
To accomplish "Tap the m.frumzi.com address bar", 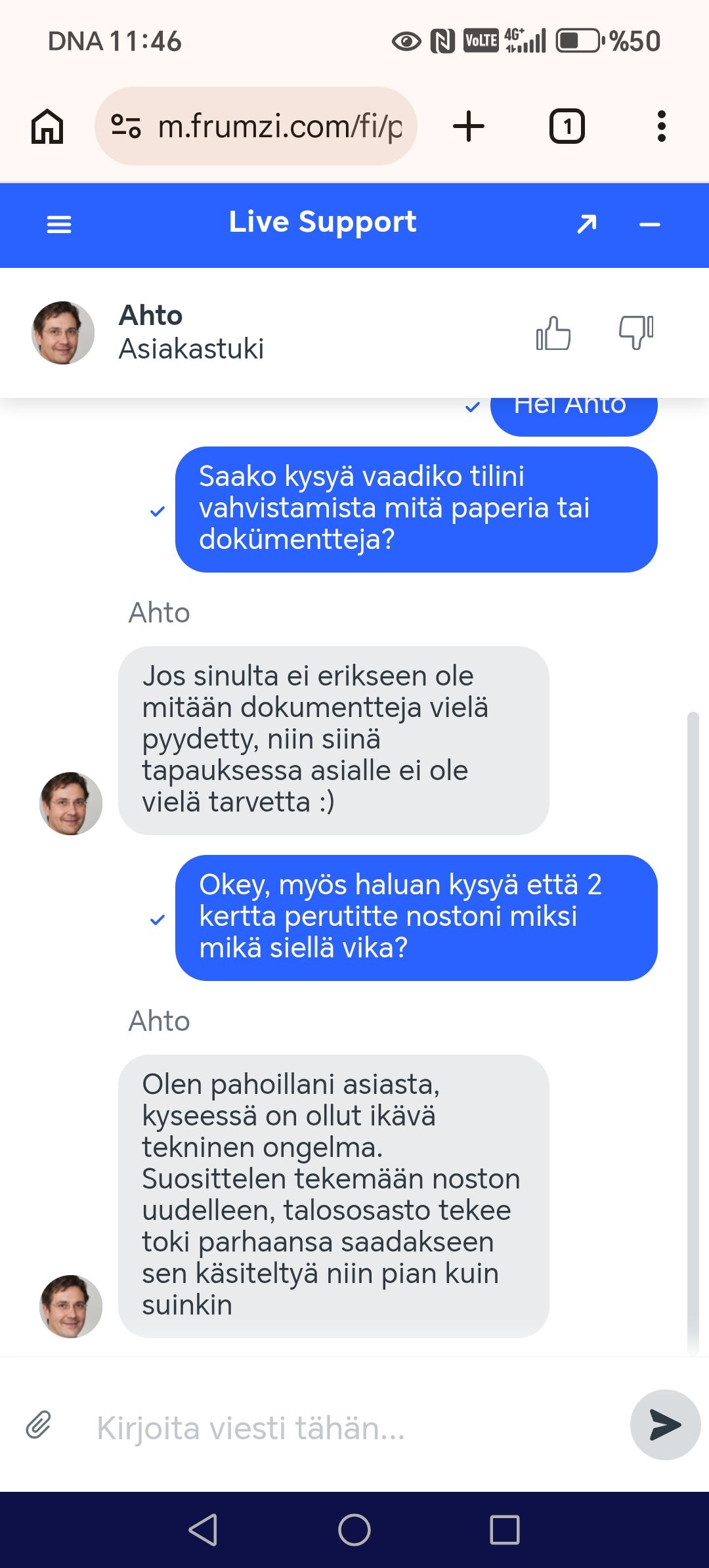I will 279,126.
